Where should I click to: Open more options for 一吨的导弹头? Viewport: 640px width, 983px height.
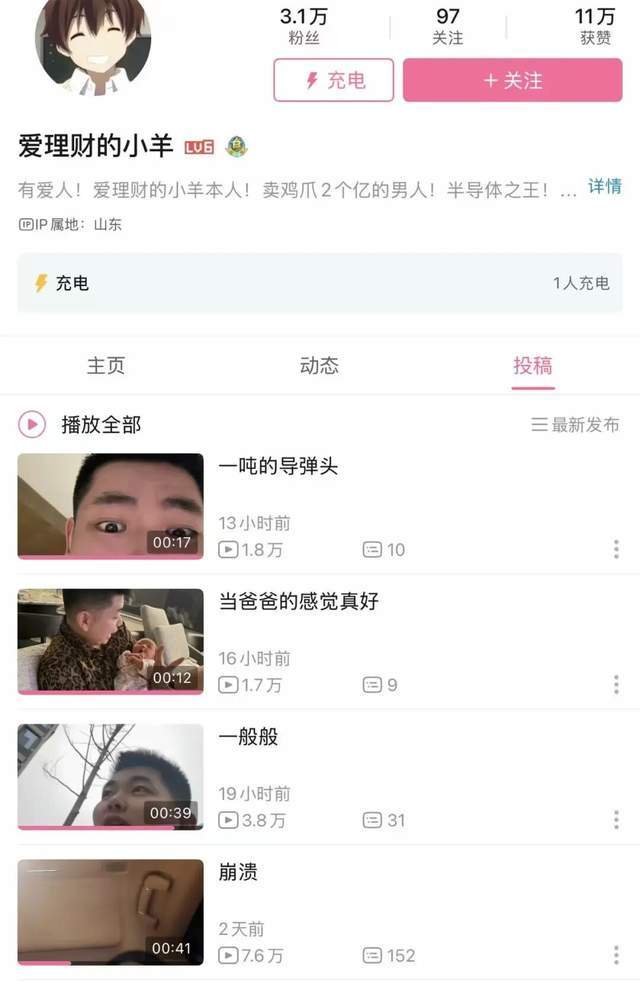615,549
